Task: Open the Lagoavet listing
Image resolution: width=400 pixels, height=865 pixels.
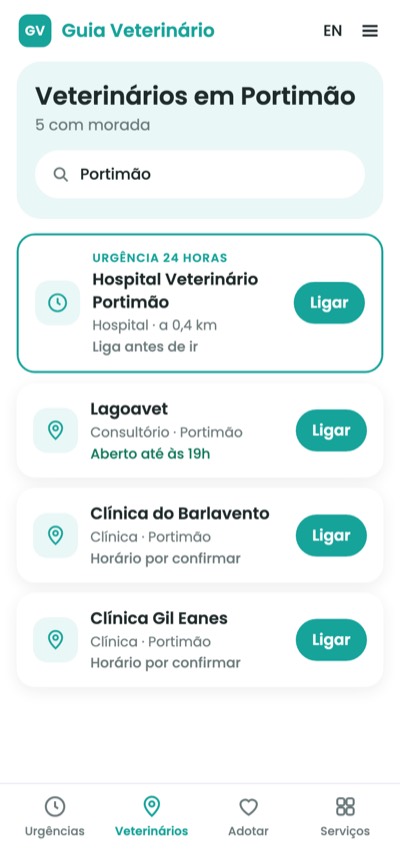Action: coord(200,430)
